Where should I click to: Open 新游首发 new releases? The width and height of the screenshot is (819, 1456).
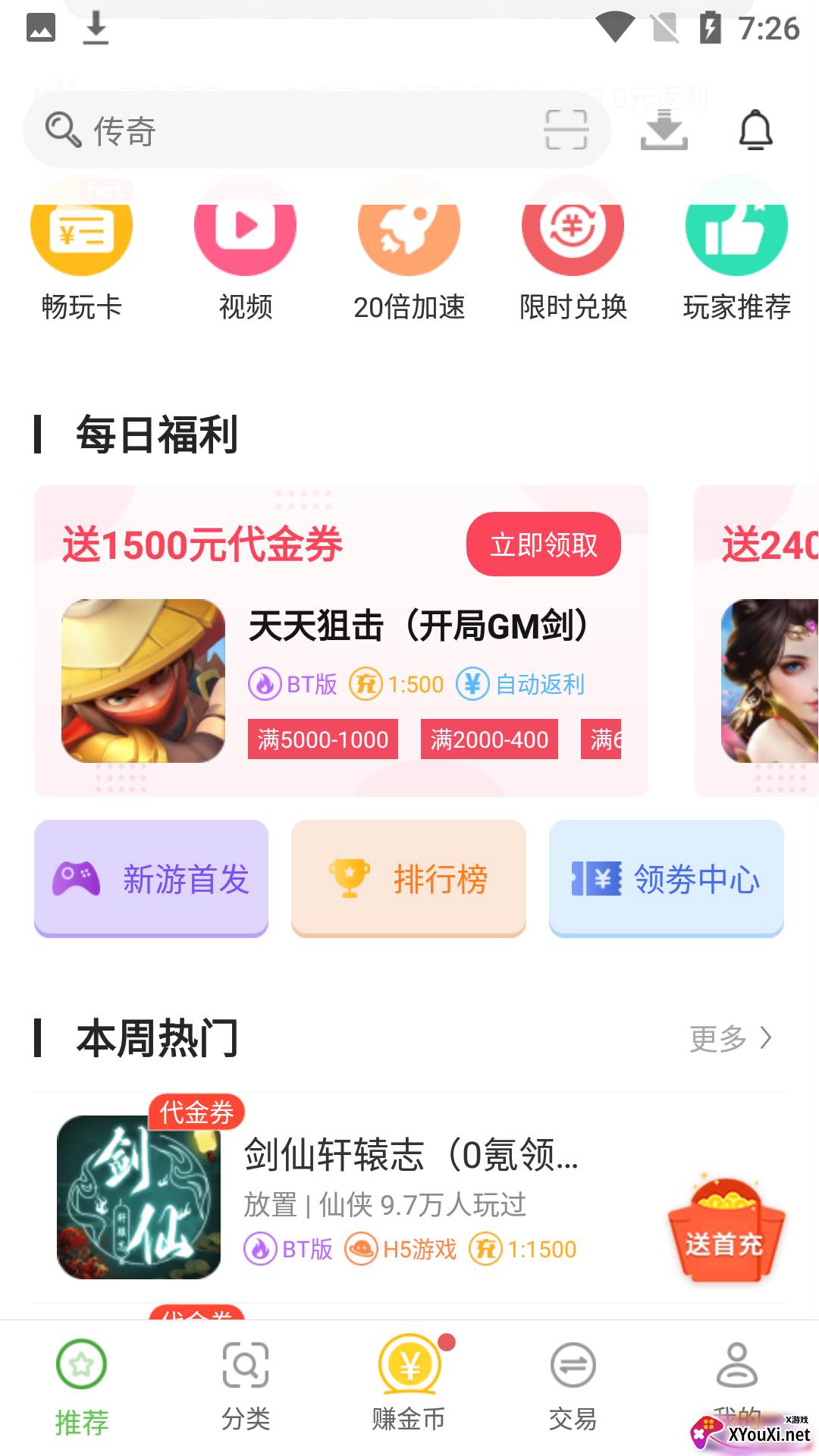pyautogui.click(x=152, y=878)
